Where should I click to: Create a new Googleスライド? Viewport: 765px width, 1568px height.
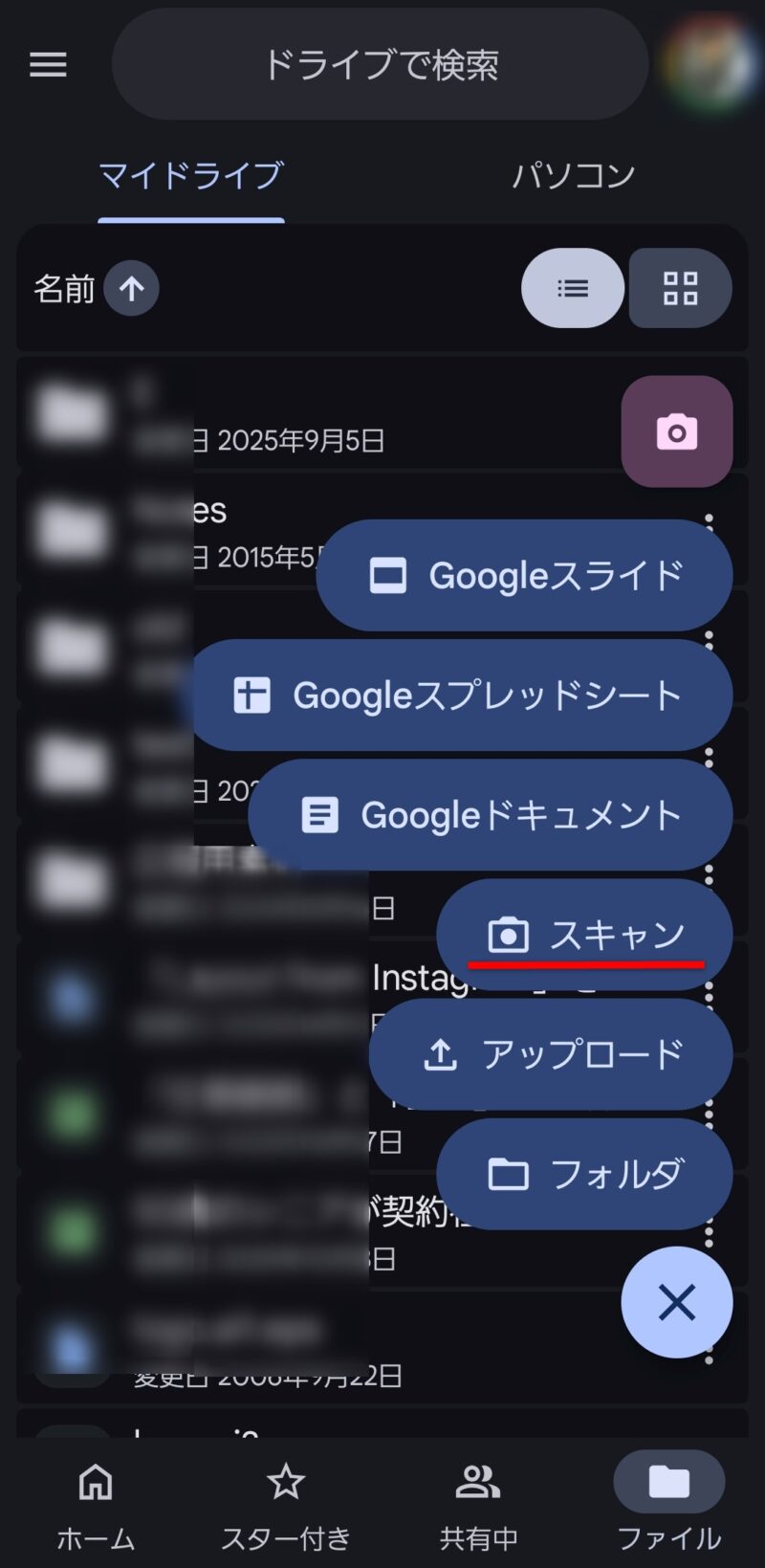(525, 576)
